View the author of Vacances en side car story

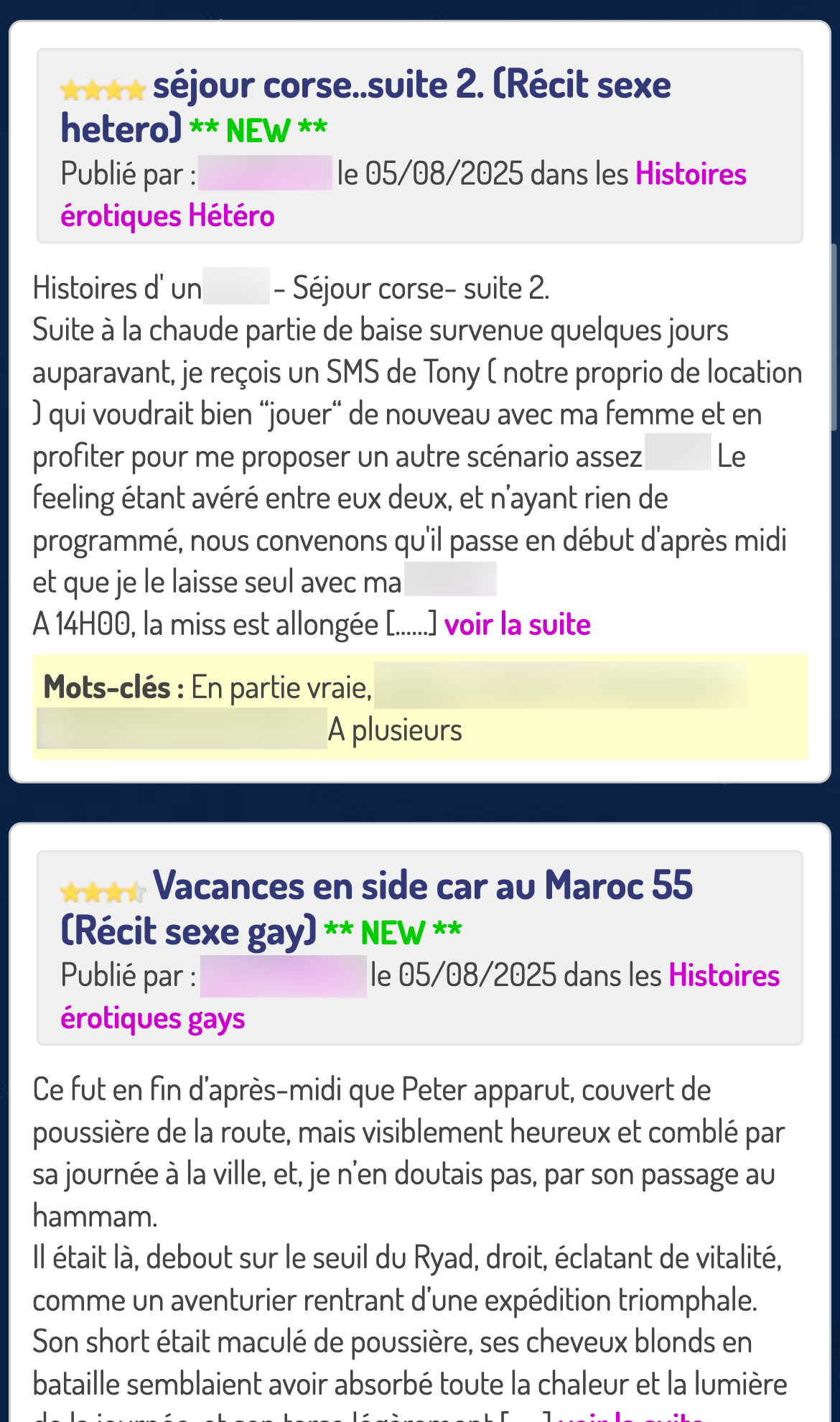284,976
